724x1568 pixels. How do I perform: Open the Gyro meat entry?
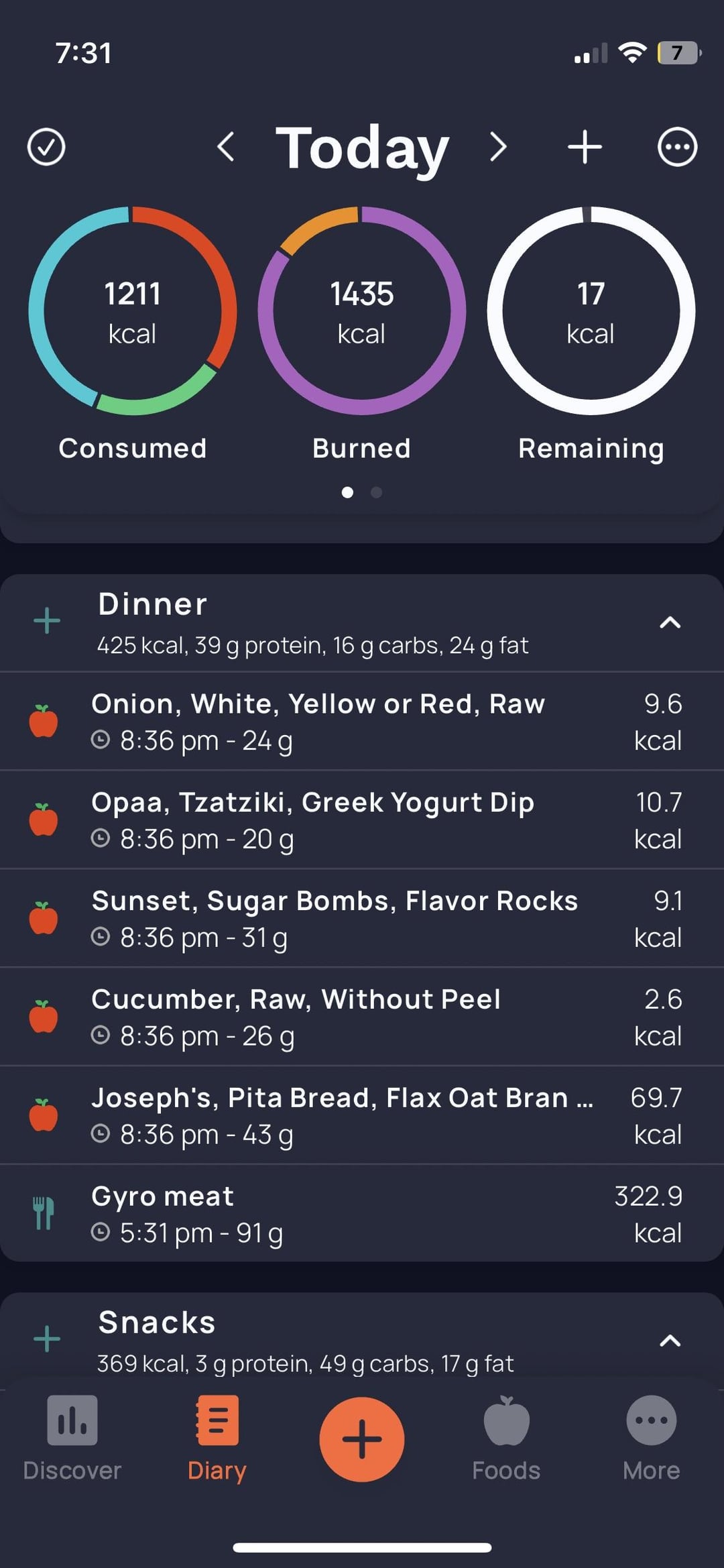[362, 1214]
